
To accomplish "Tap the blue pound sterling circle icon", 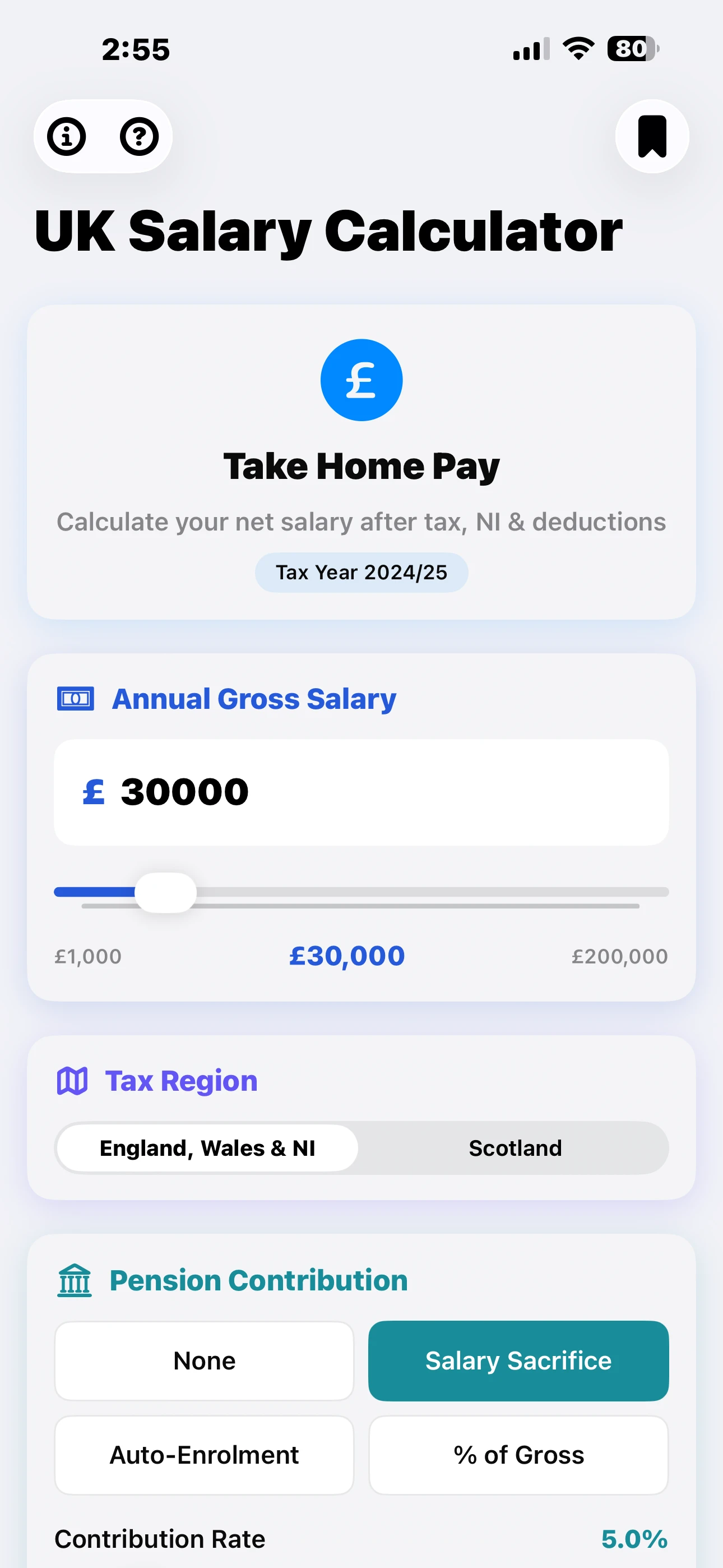I will (x=361, y=379).
